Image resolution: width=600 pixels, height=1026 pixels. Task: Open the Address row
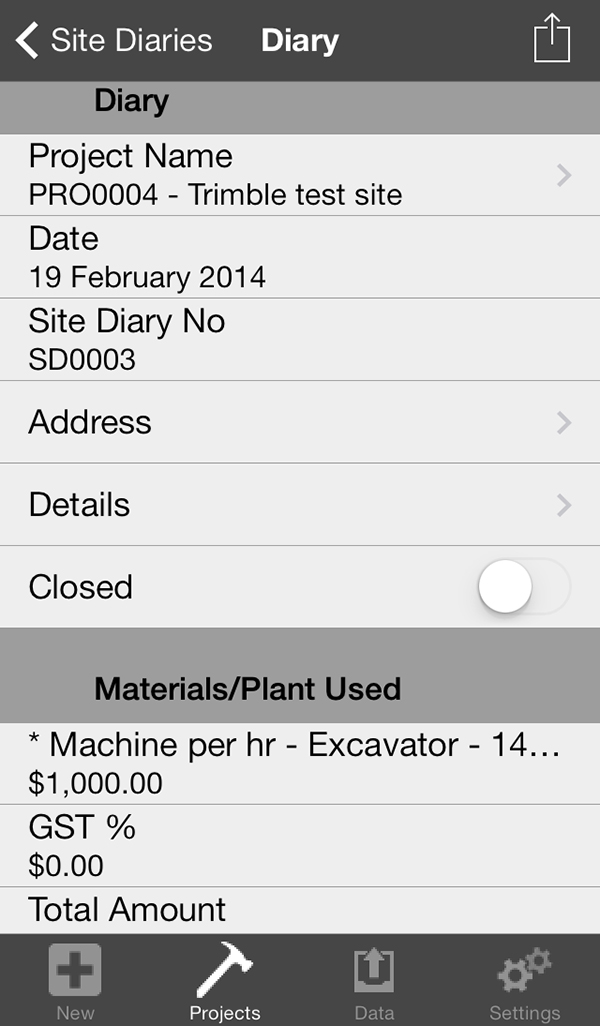pos(300,422)
